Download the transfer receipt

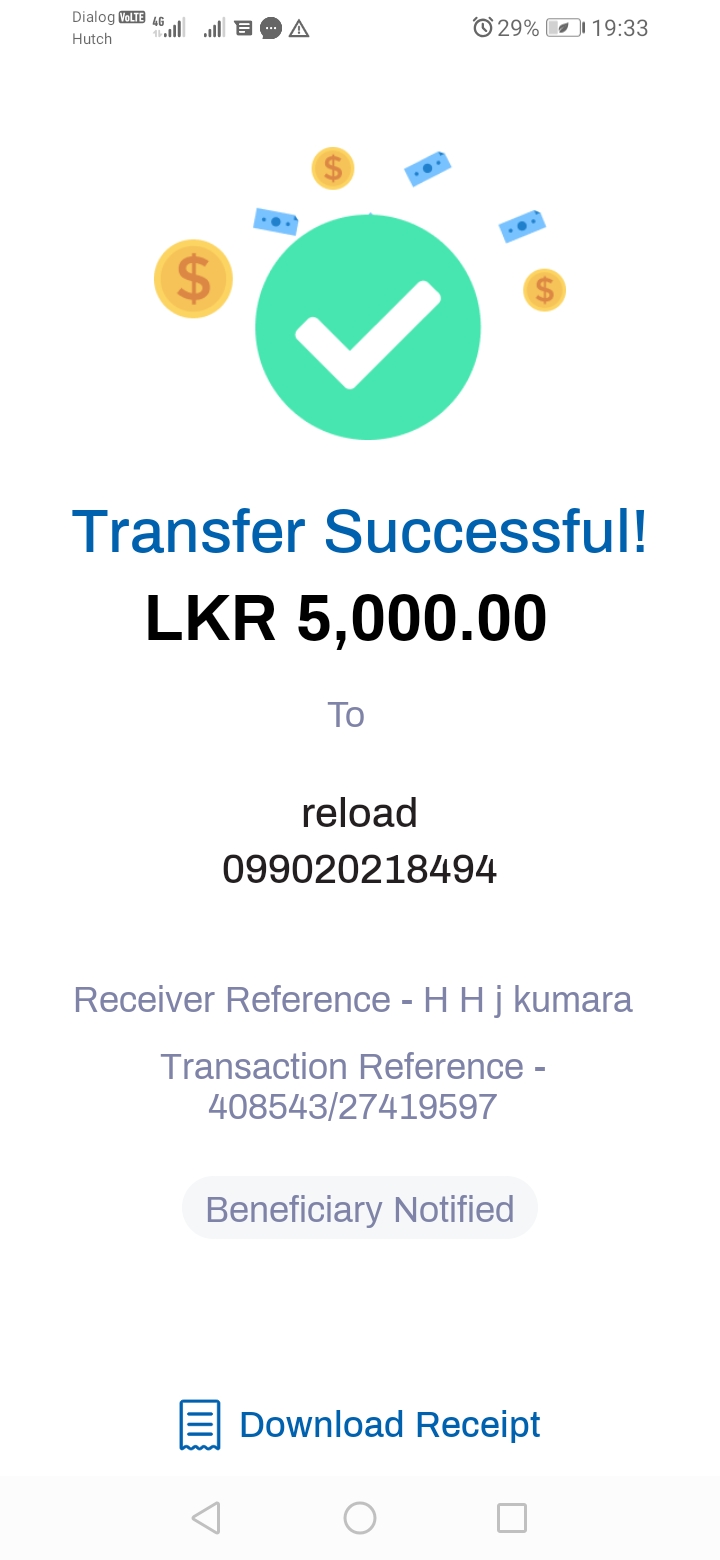coord(360,1424)
